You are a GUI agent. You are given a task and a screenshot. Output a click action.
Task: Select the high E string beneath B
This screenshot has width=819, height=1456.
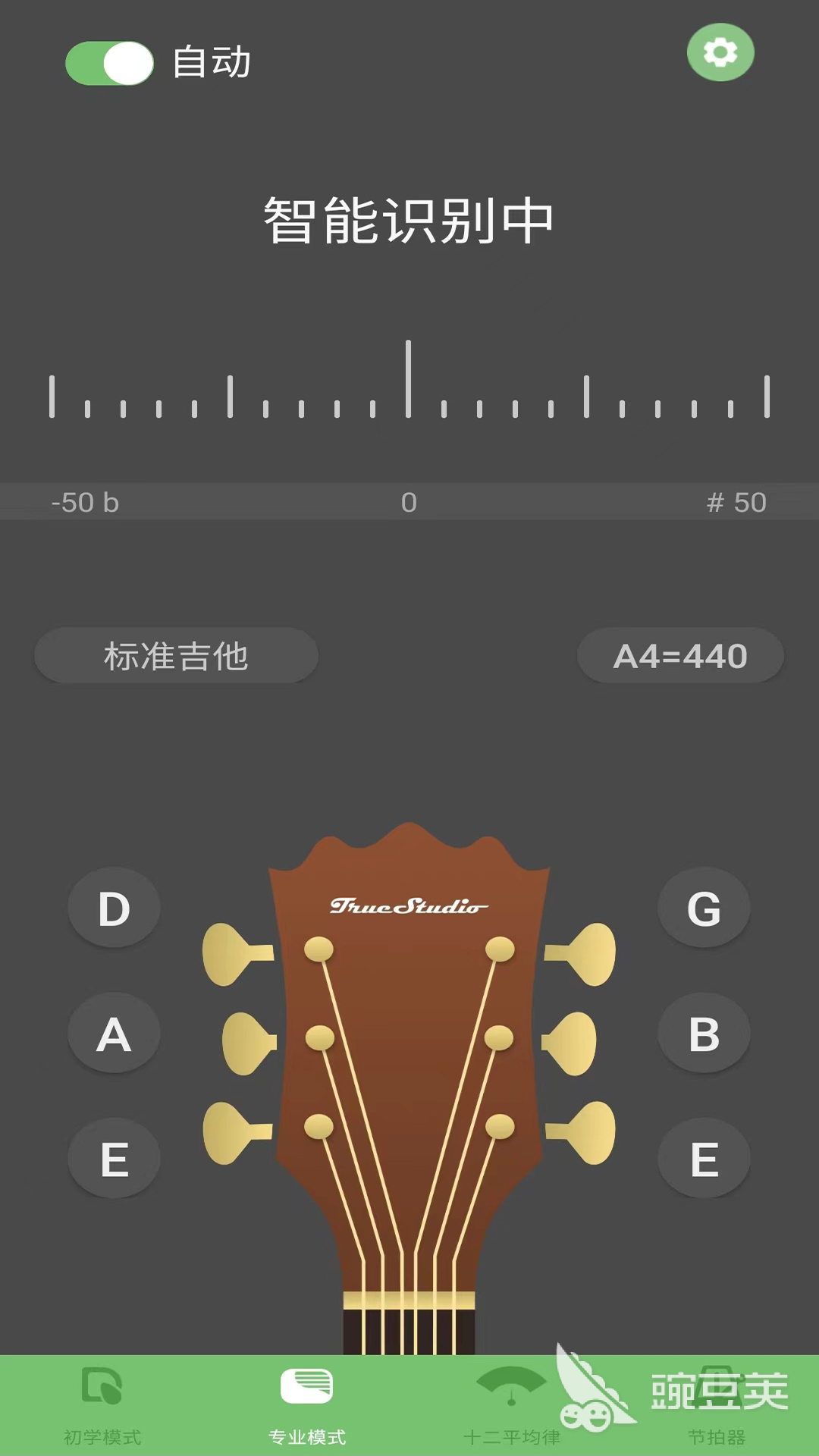coord(704,1159)
